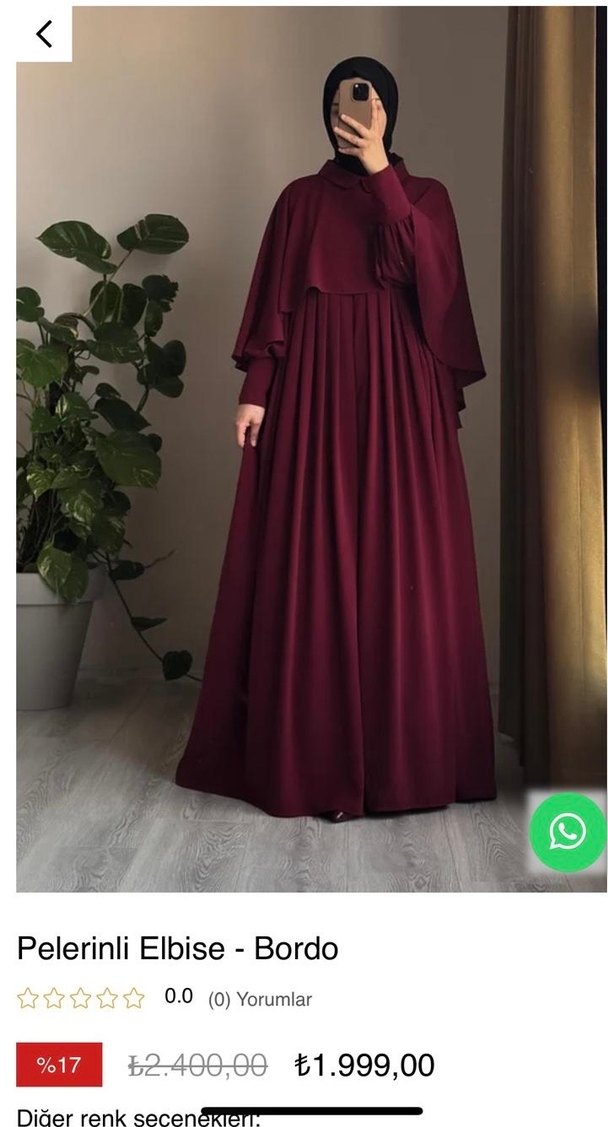View the (0) Yorumlar reviews
Image resolution: width=608 pixels, height=1127 pixels.
[260, 998]
